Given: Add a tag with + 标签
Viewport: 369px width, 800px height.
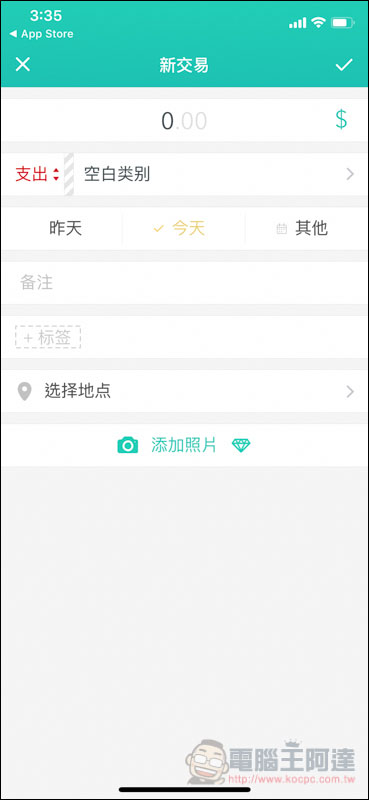Looking at the screenshot, I should coord(48,337).
